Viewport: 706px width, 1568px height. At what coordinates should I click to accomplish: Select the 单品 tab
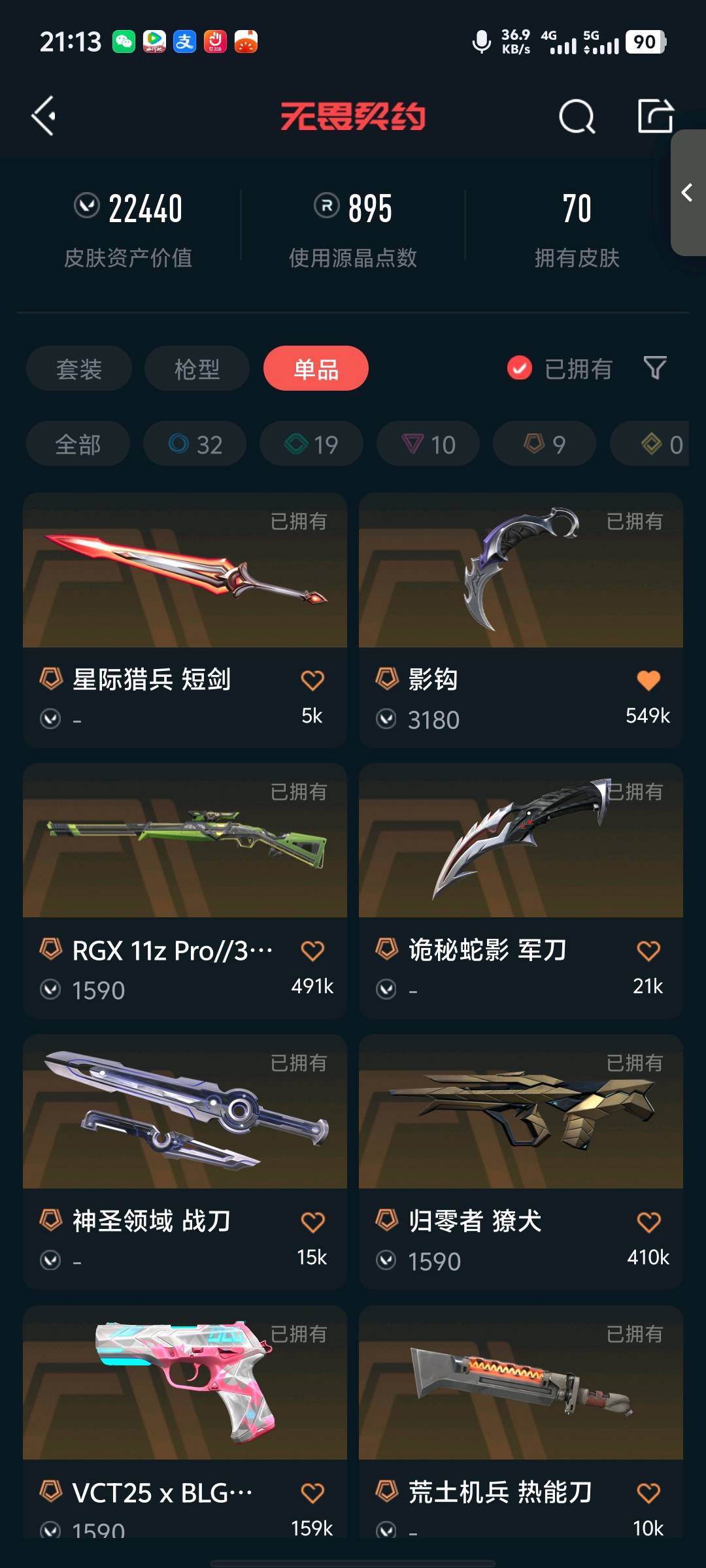click(316, 368)
